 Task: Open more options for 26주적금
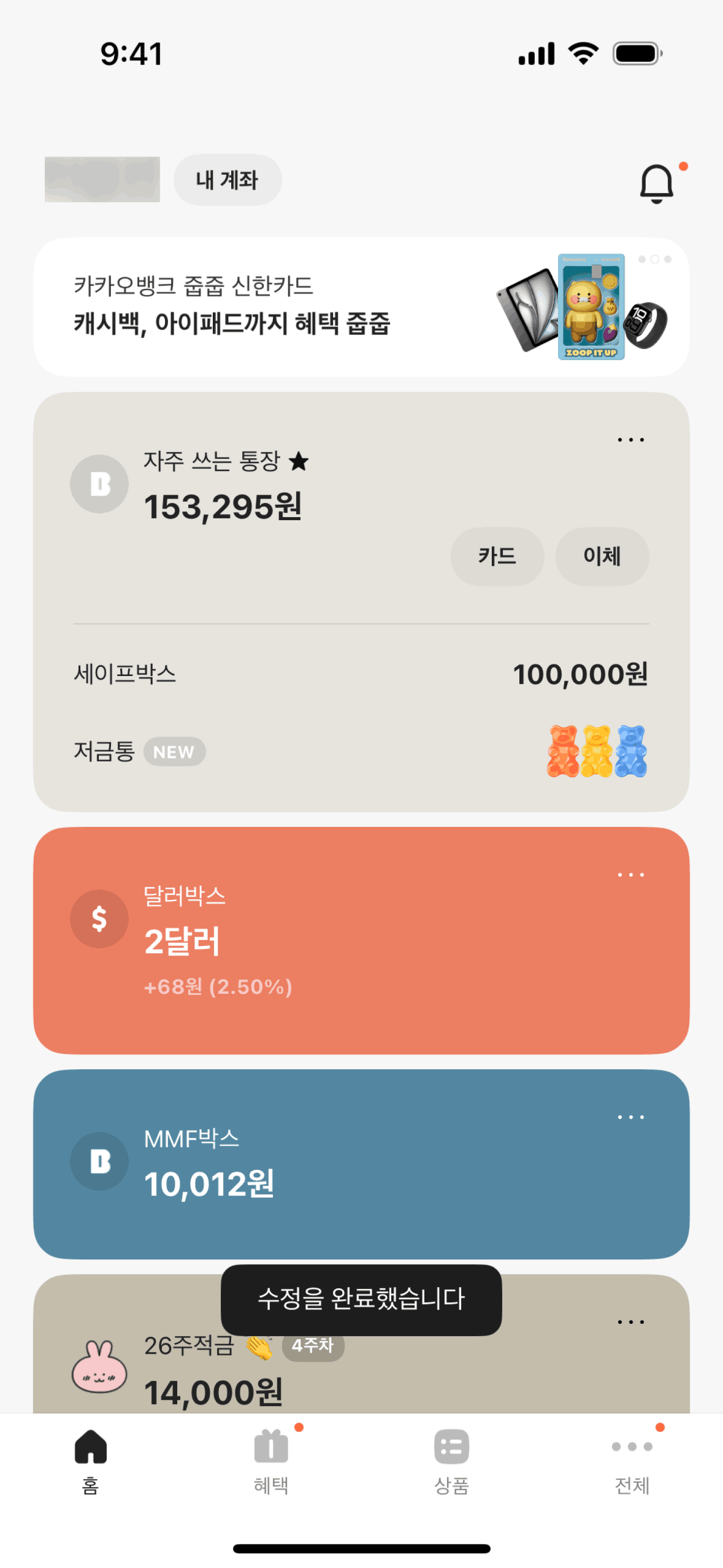(x=630, y=1322)
